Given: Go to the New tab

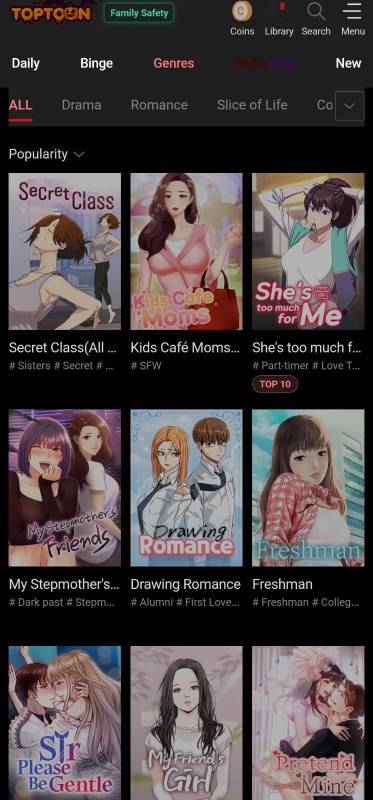Looking at the screenshot, I should point(349,63).
